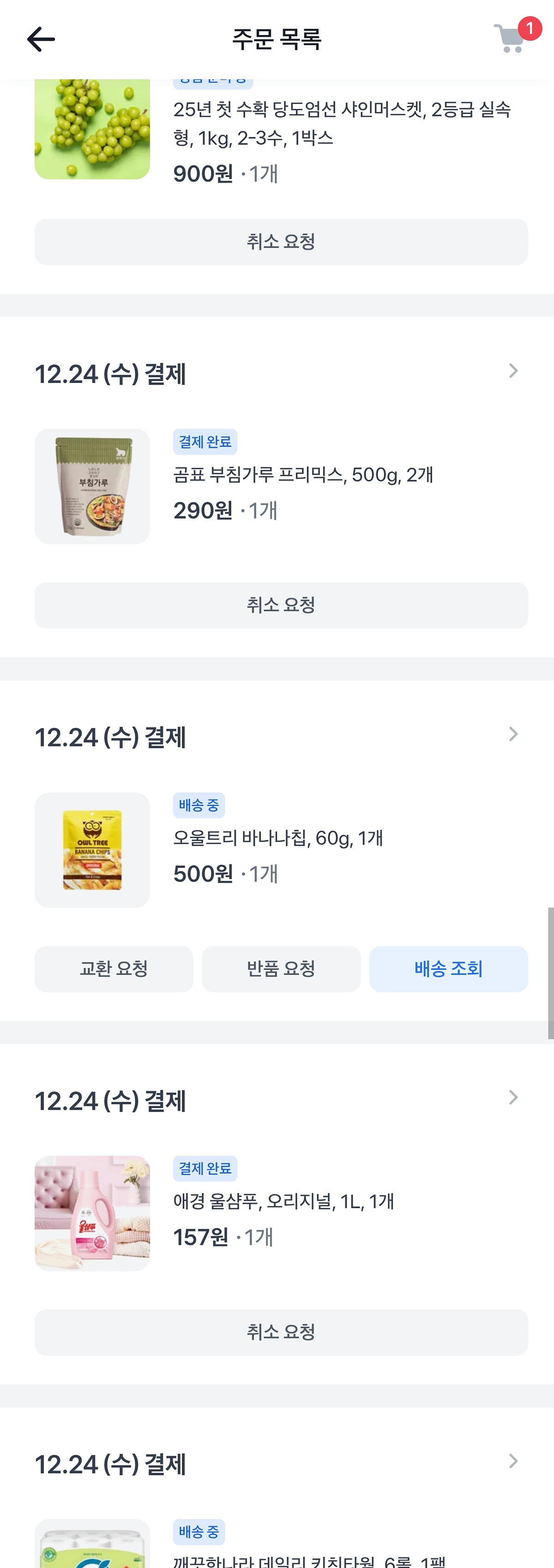Expand the 오울트리 바나나칩 order details
The image size is (554, 1568).
tap(512, 735)
